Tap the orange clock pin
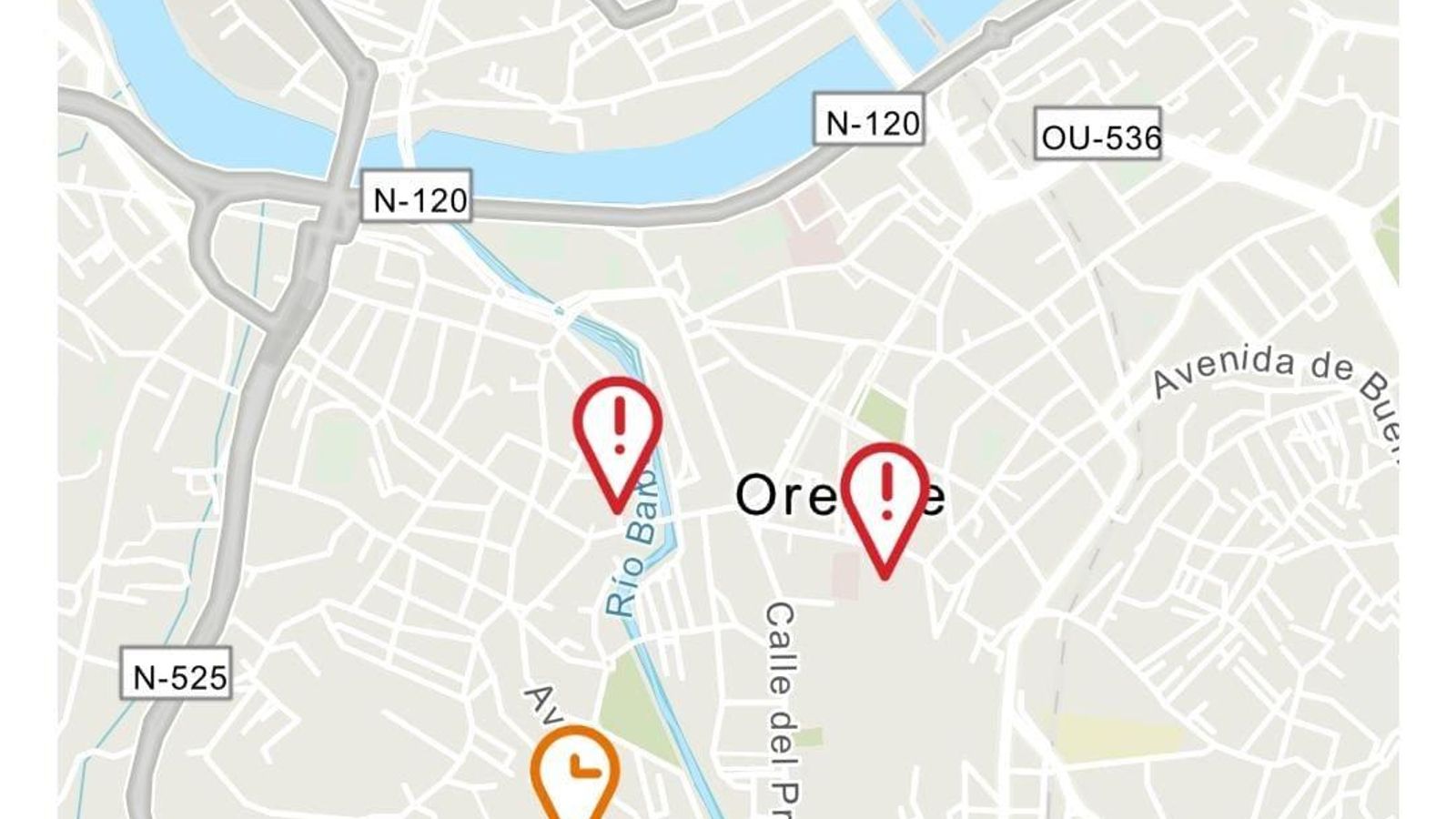This screenshot has width=1456, height=819. click(575, 775)
